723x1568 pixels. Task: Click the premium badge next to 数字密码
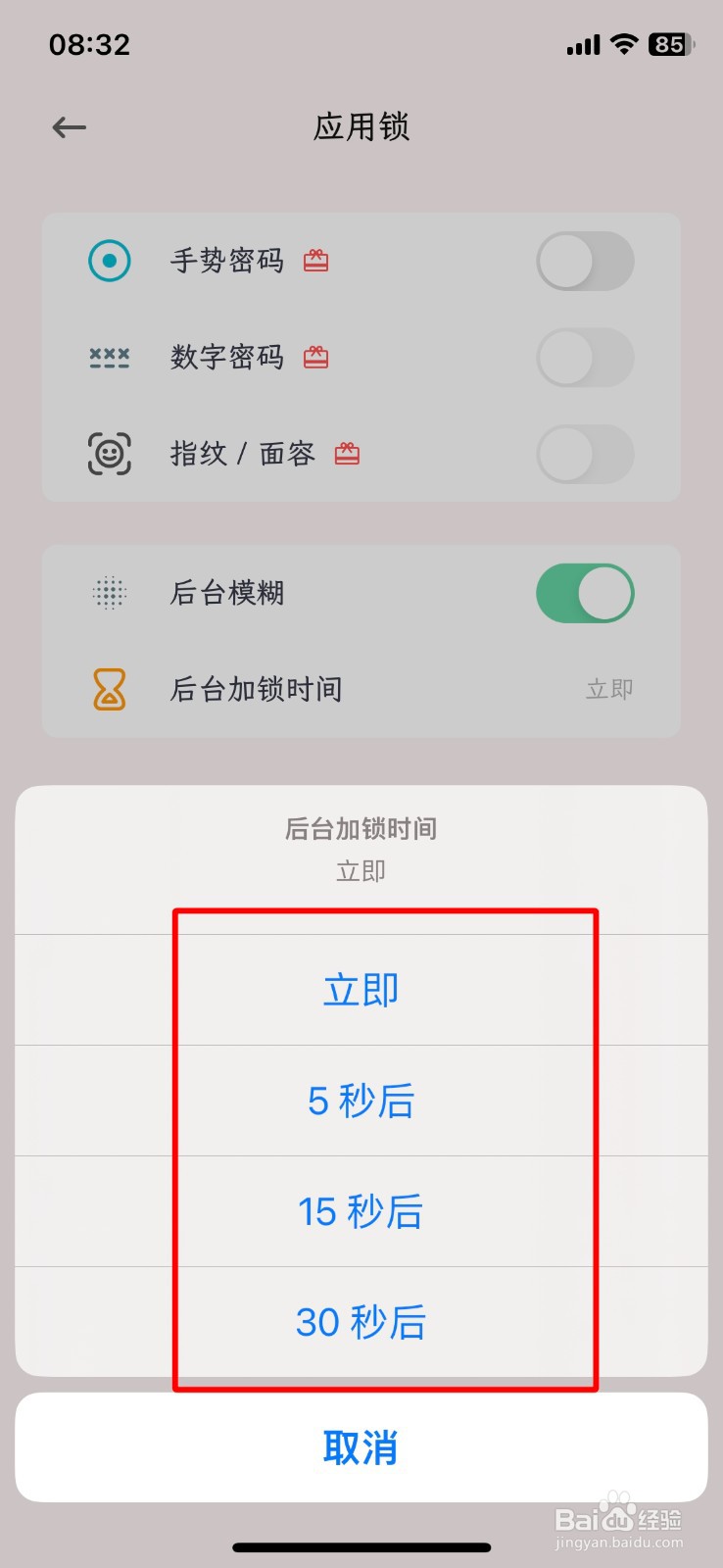point(314,358)
